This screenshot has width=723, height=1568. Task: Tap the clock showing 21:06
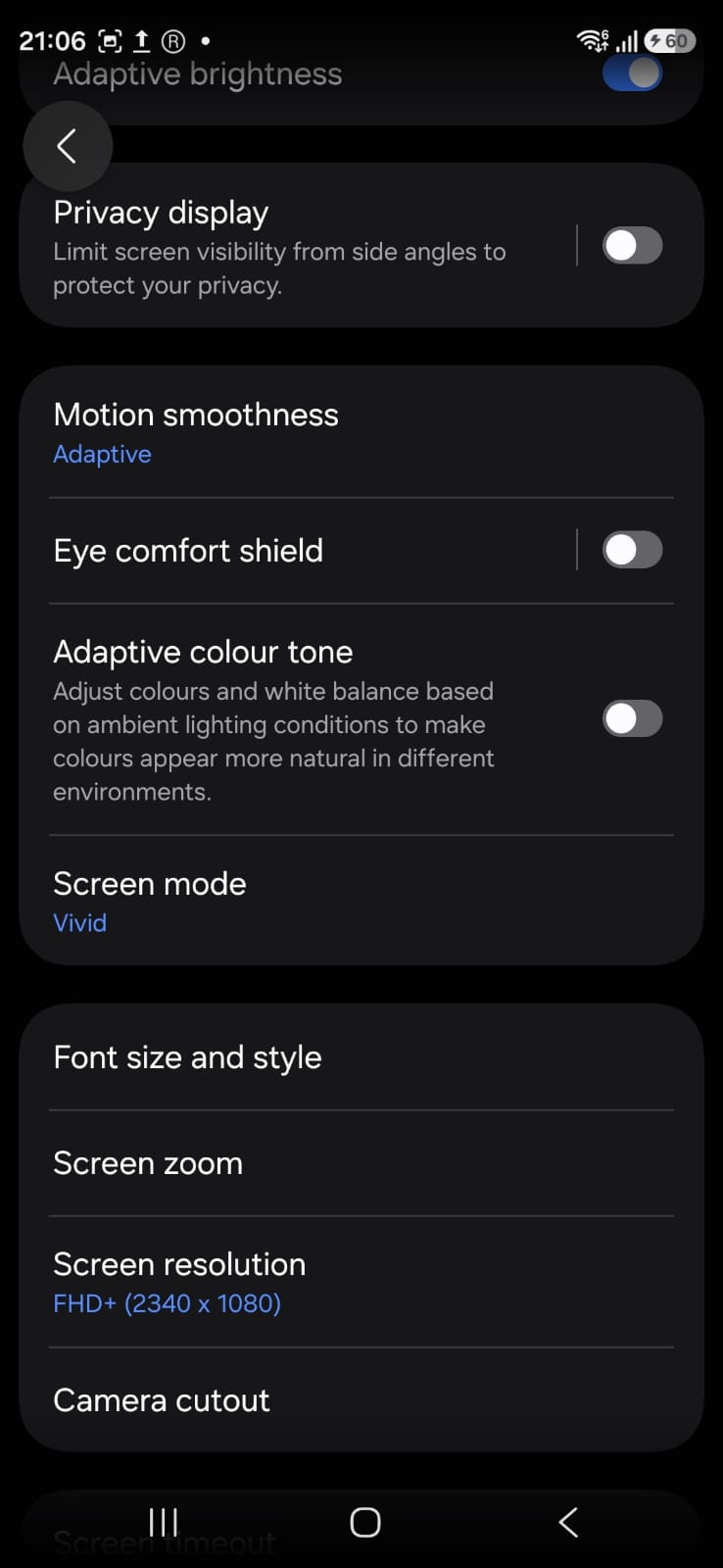point(54,40)
